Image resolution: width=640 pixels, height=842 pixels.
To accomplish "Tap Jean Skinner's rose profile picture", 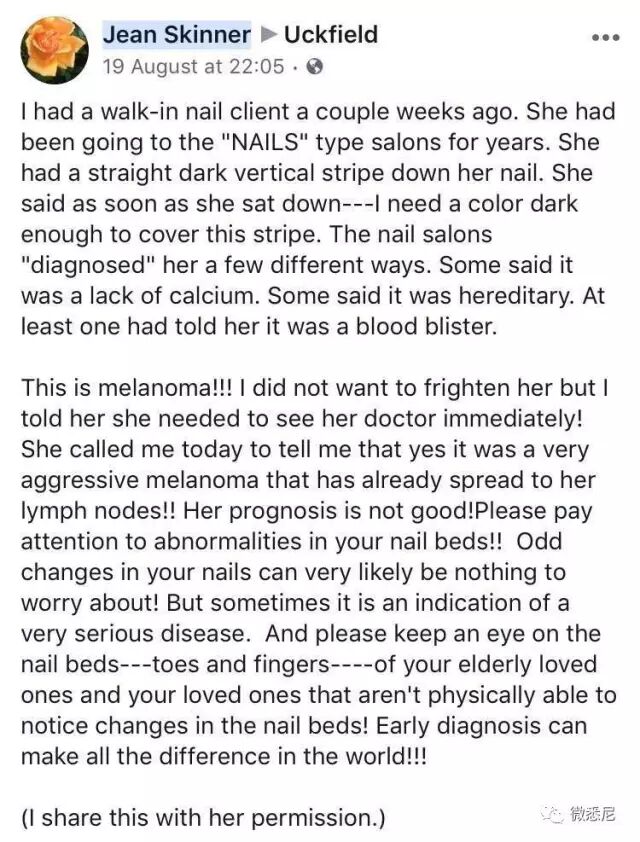I will pyautogui.click(x=54, y=50).
